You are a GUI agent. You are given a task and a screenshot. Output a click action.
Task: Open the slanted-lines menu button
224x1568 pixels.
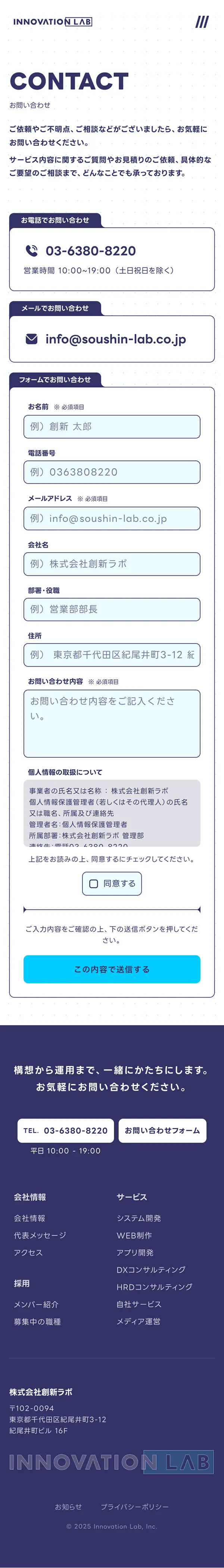point(202,22)
